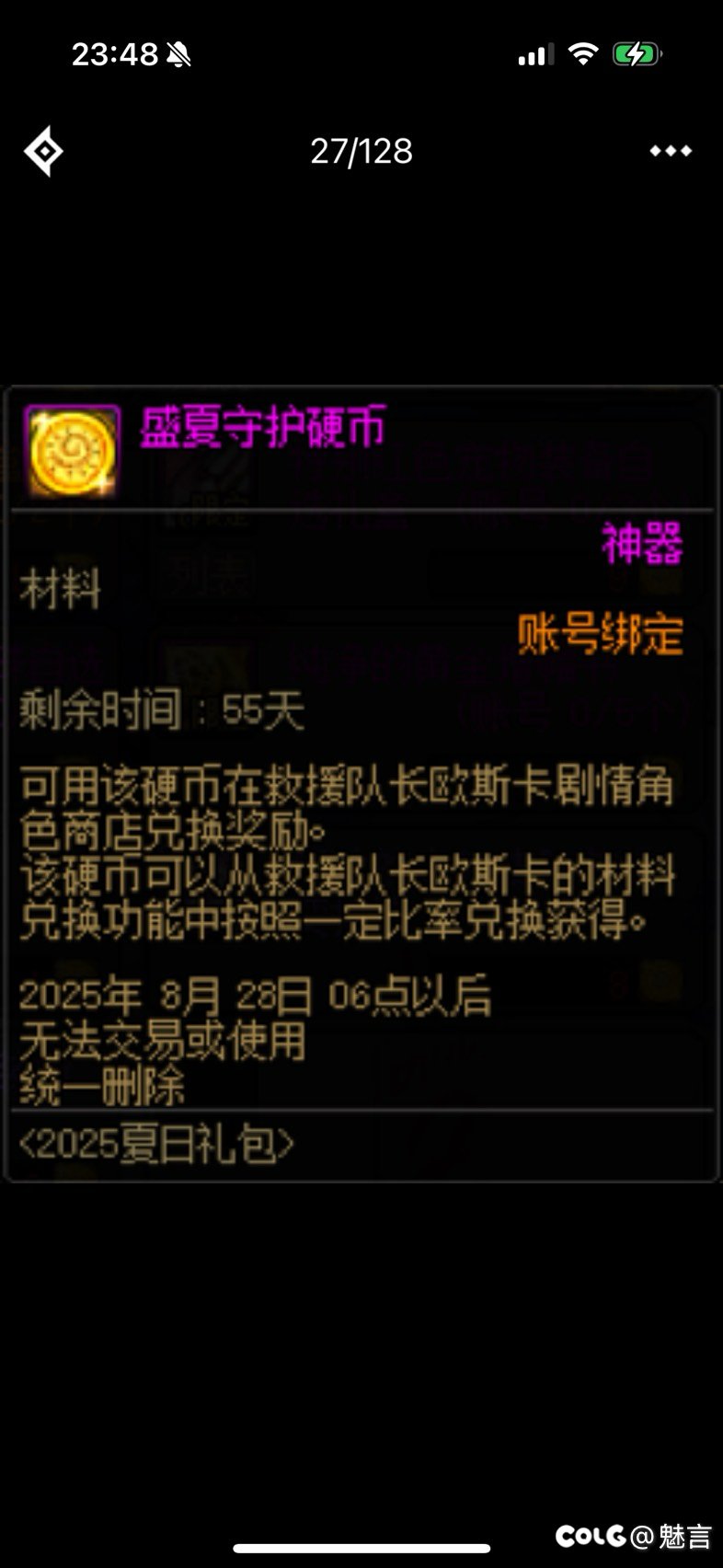
Task: Open the three-dot overflow menu
Action: point(671,151)
